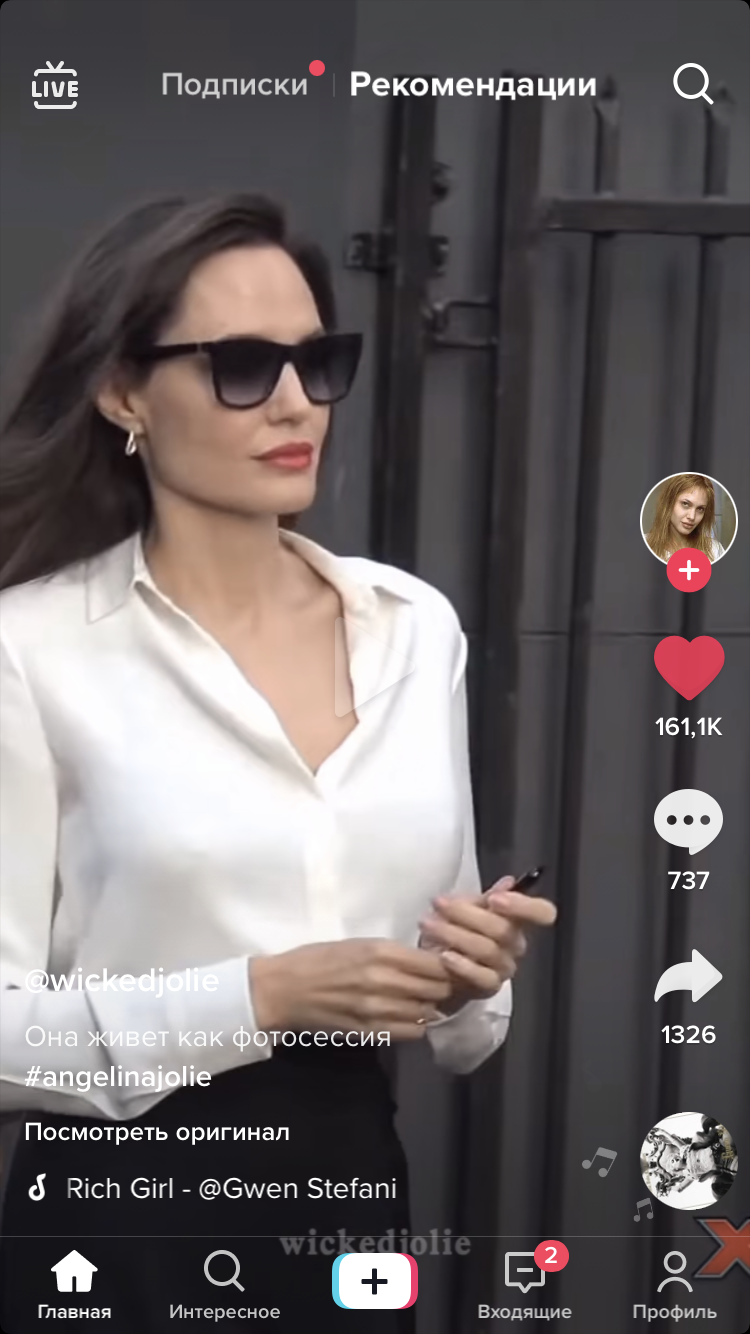Open search with the magnifier icon
This screenshot has height=1334, width=750.
point(692,85)
